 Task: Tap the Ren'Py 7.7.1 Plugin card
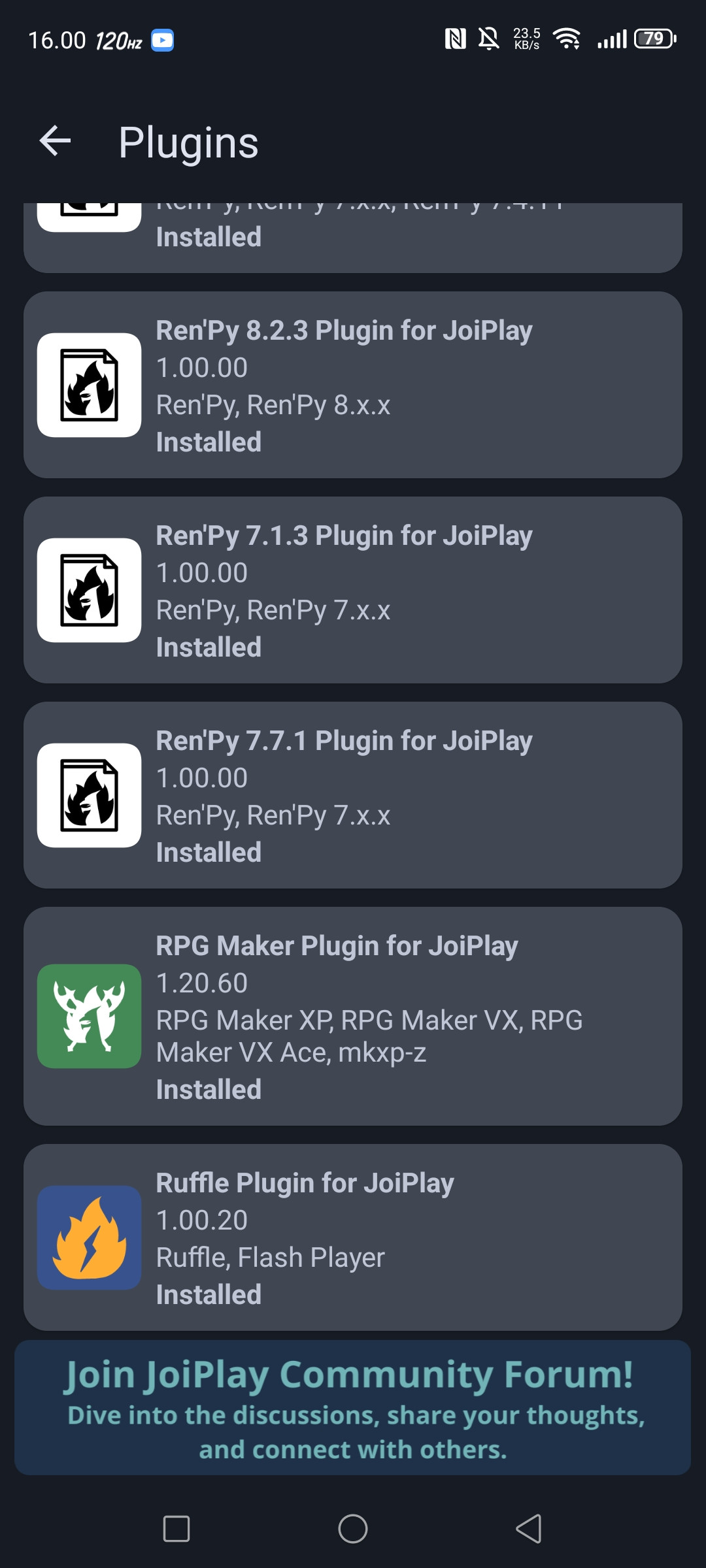tap(353, 795)
